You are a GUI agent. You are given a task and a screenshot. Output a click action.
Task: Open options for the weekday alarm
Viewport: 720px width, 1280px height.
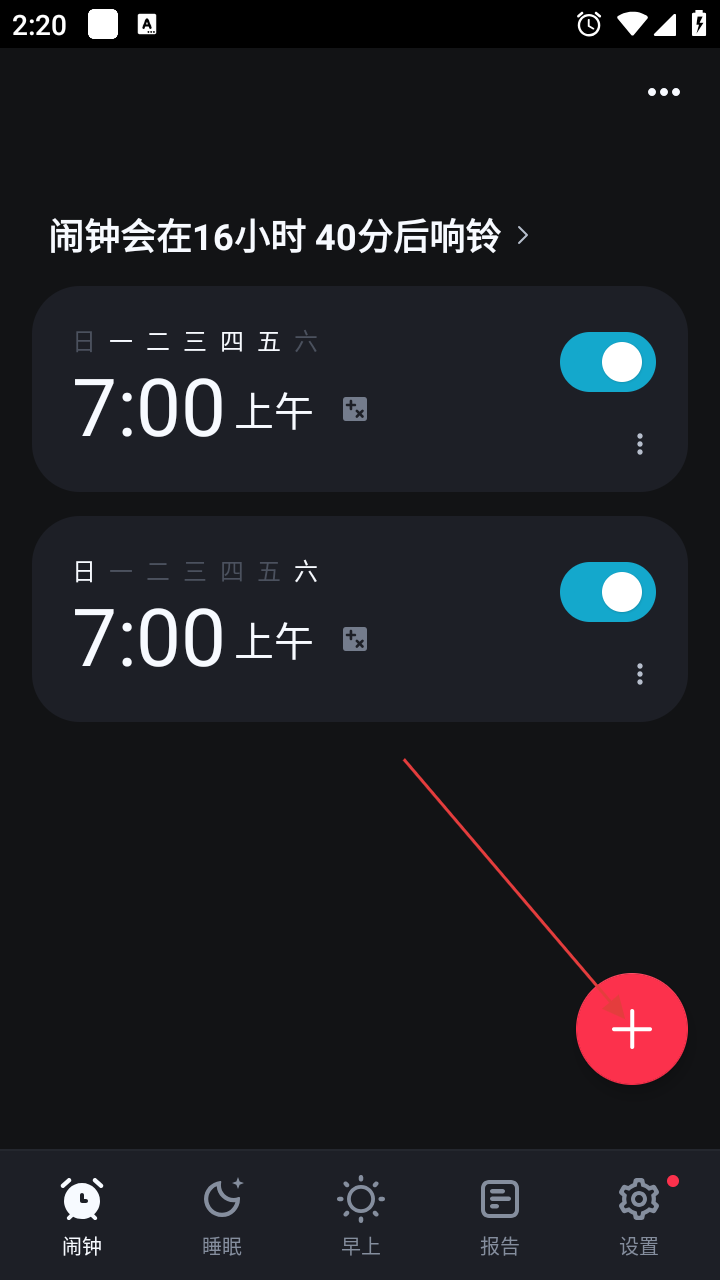[640, 444]
